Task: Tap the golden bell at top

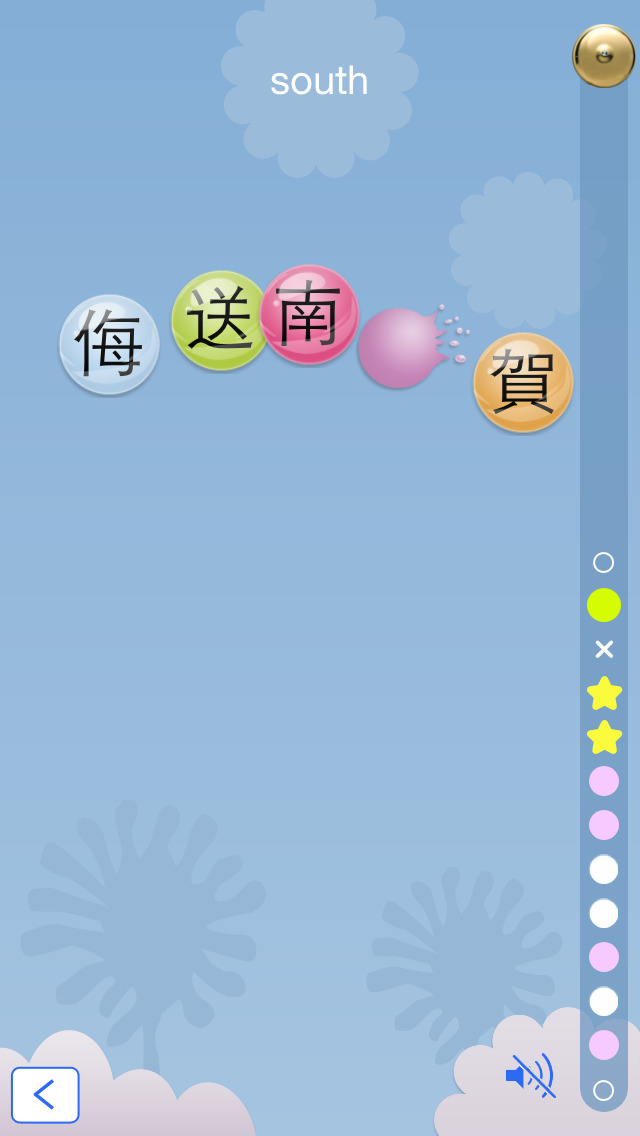Action: (604, 56)
